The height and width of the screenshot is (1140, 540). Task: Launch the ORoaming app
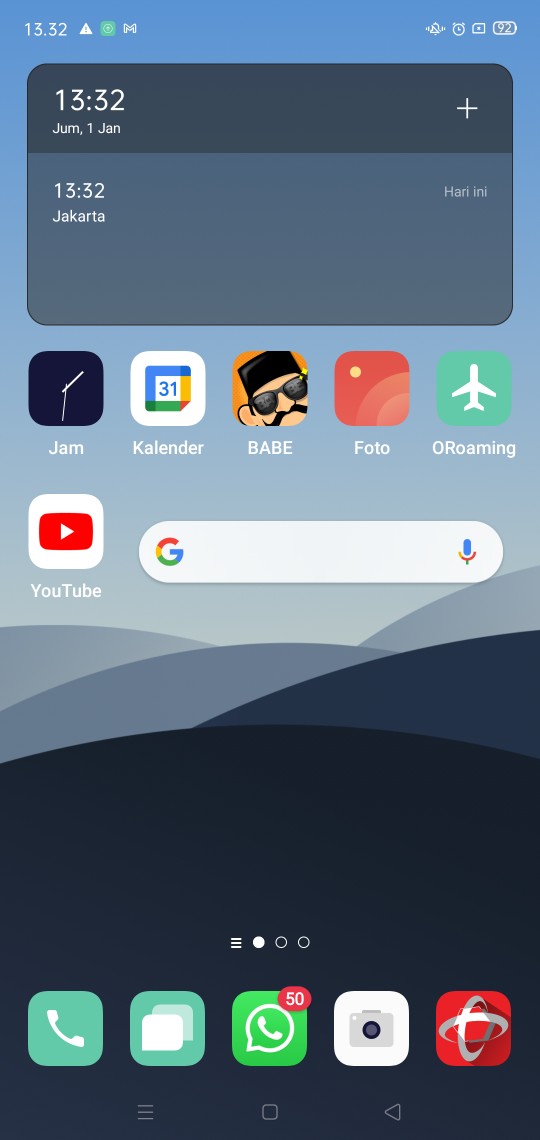474,388
